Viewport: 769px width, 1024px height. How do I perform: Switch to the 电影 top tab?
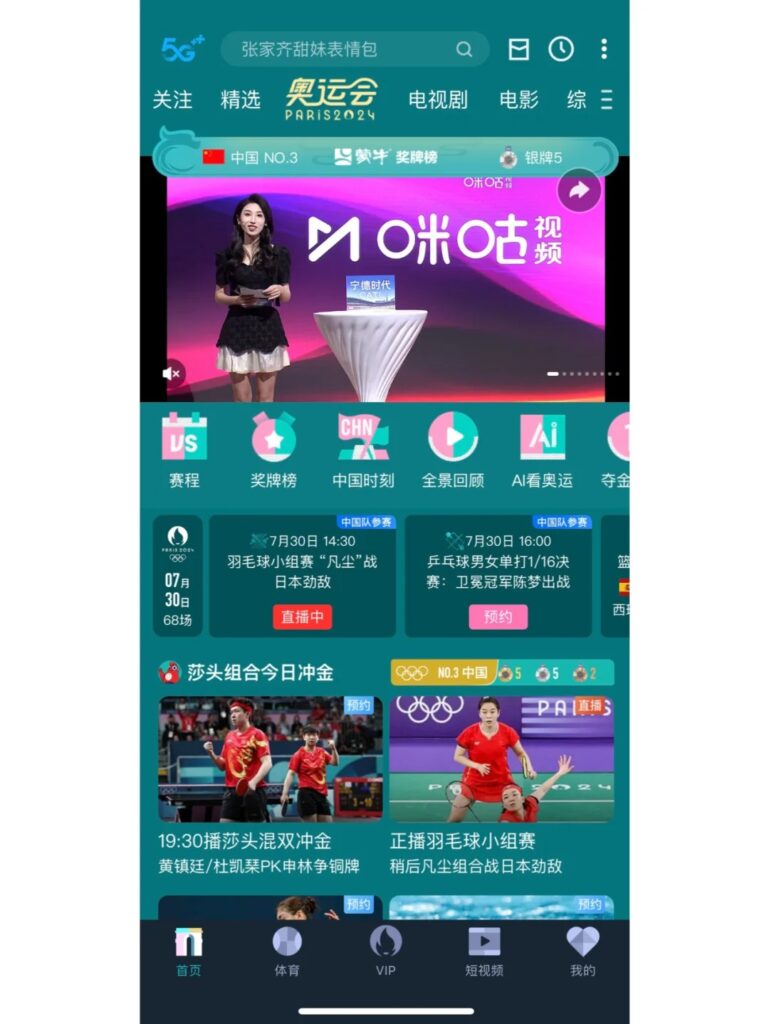(x=519, y=100)
